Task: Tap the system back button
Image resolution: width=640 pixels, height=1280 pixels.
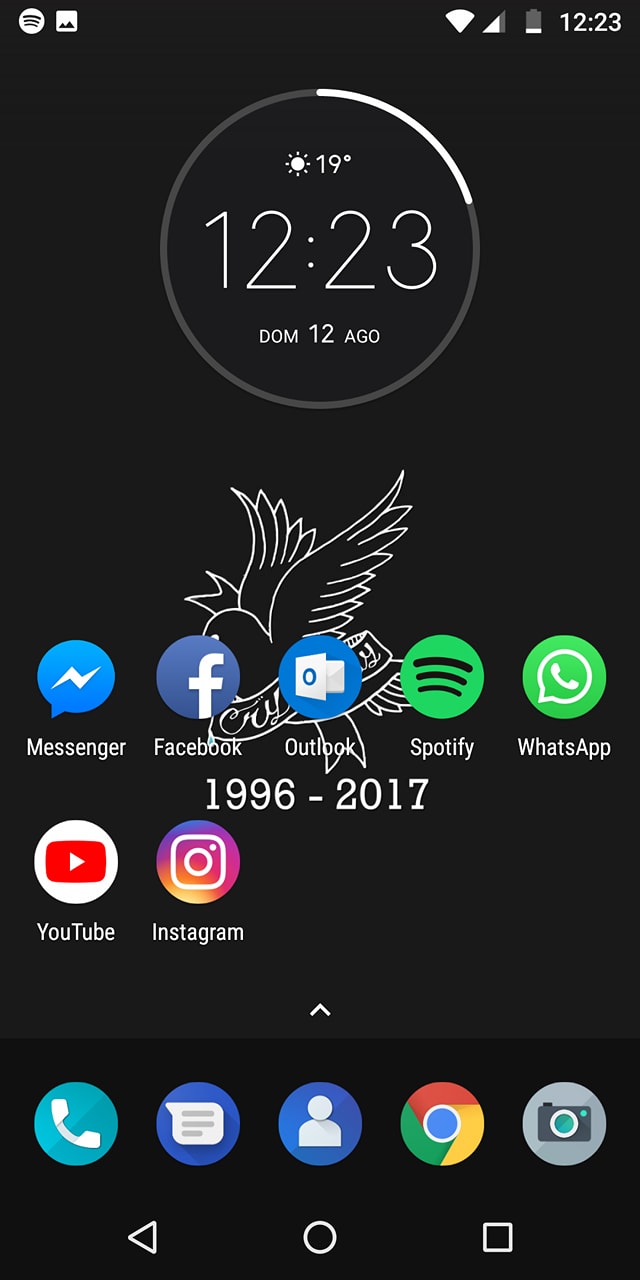Action: point(143,1237)
